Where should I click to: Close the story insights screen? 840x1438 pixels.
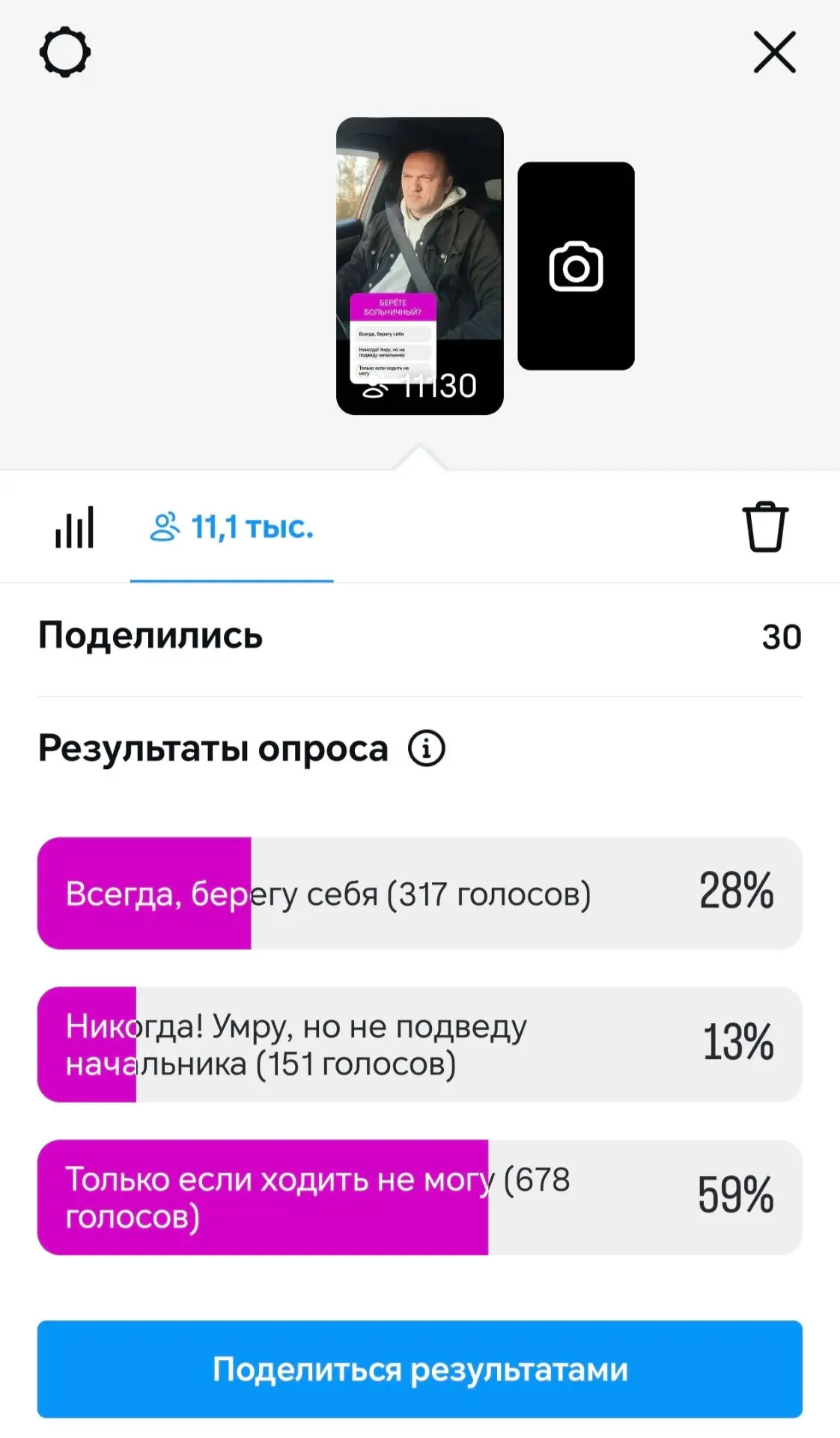tap(774, 52)
